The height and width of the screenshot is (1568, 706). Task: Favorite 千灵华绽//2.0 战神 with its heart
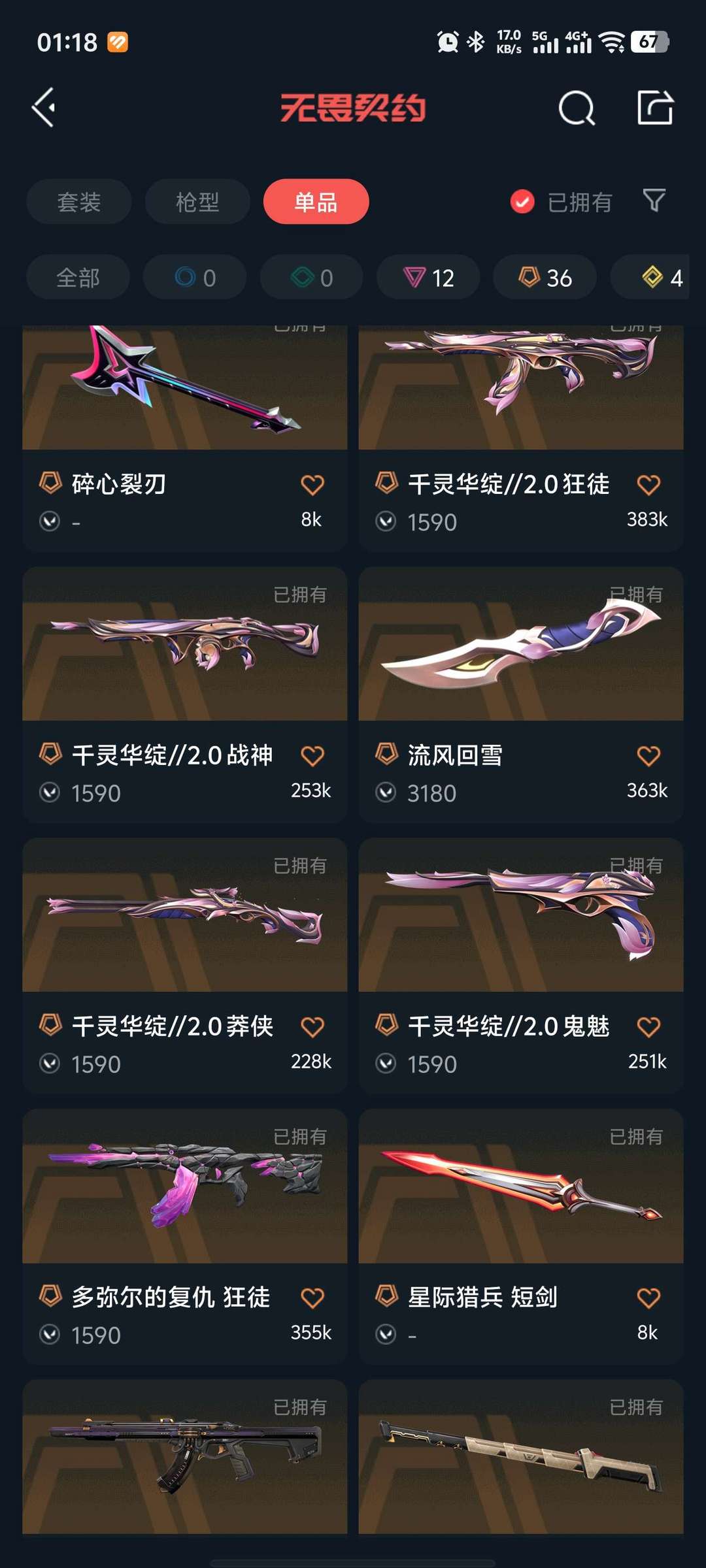(x=312, y=755)
